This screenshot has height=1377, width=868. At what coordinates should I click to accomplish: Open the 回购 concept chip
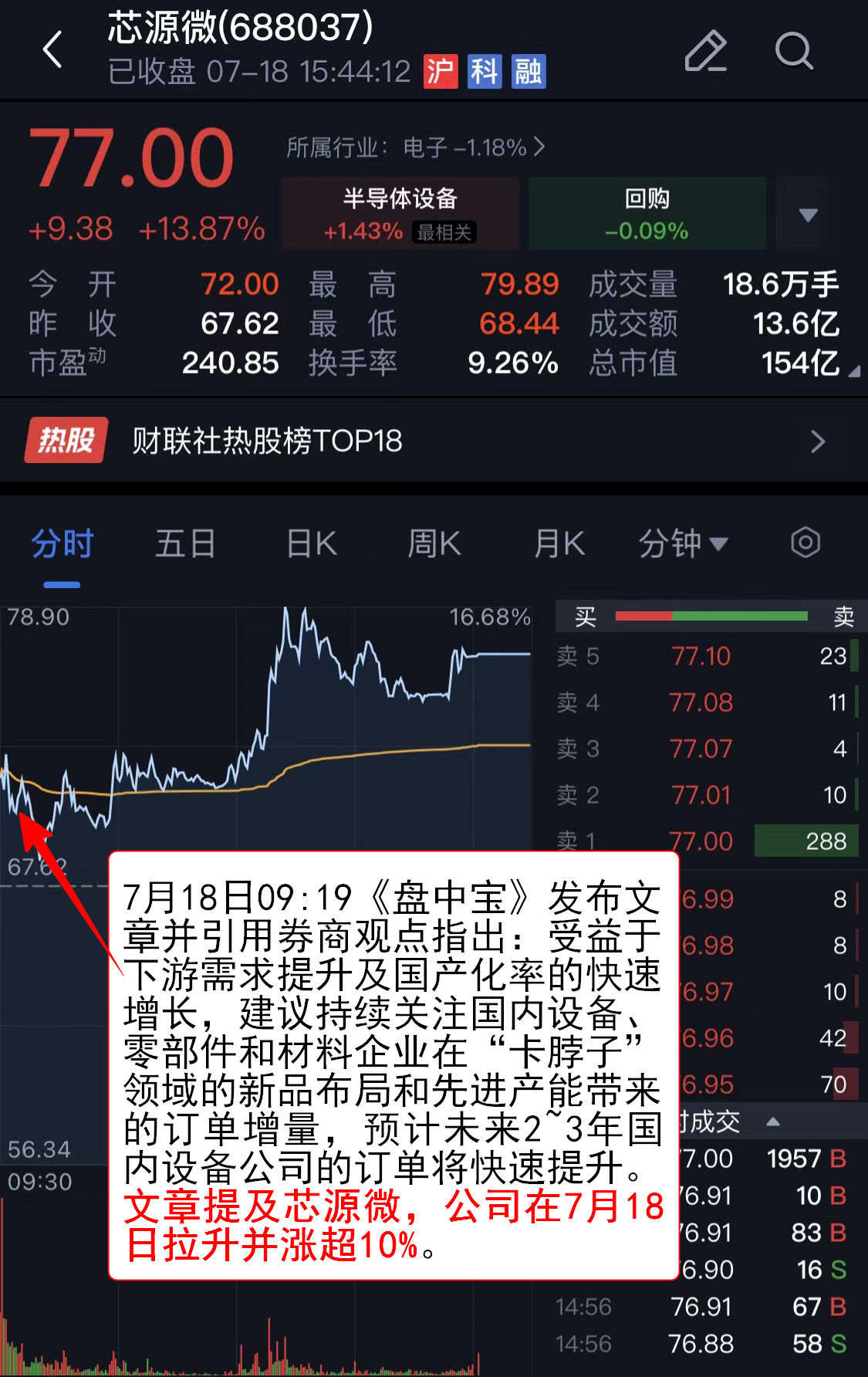tap(647, 213)
